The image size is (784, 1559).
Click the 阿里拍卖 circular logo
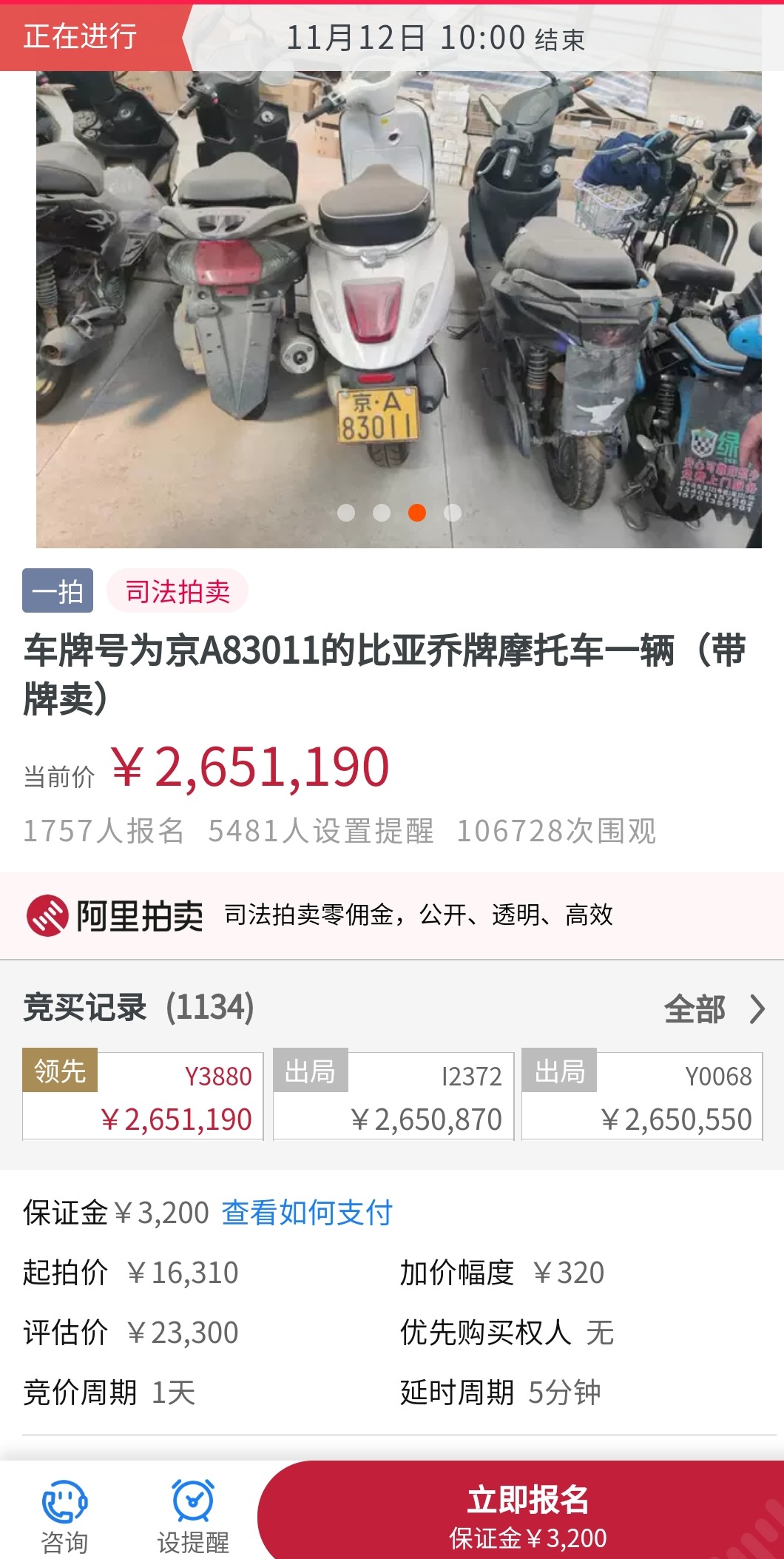point(47,915)
